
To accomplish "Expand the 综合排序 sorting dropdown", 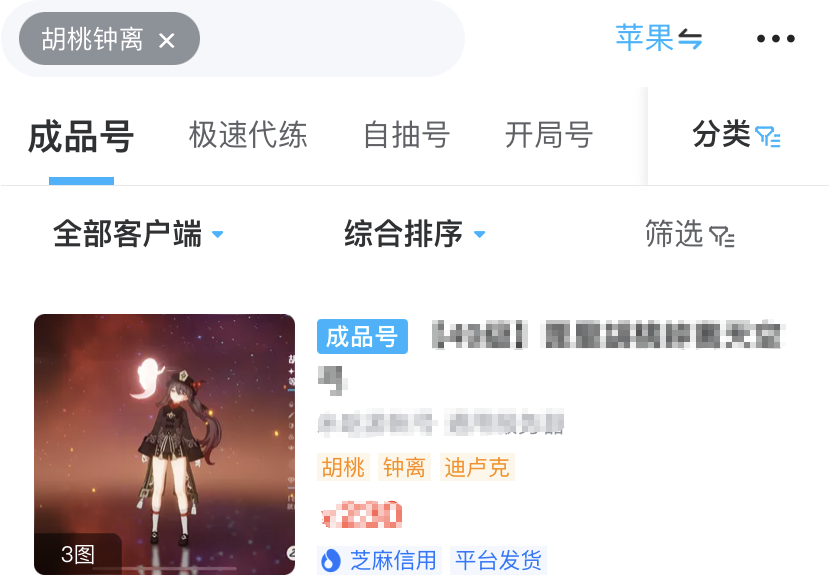I will pos(414,235).
